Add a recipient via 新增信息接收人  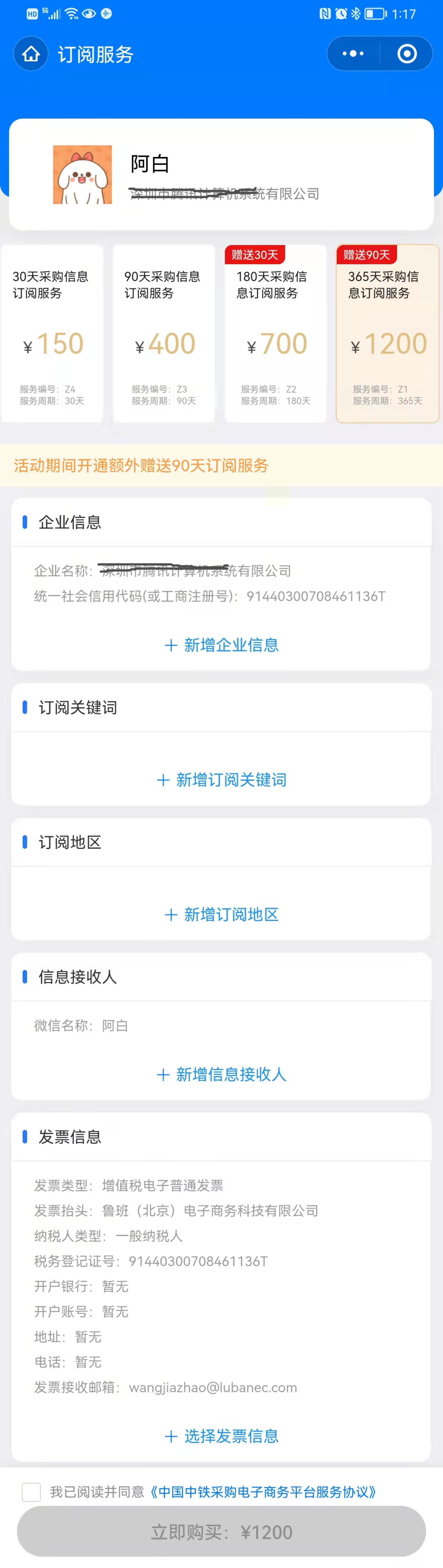coord(222,1074)
